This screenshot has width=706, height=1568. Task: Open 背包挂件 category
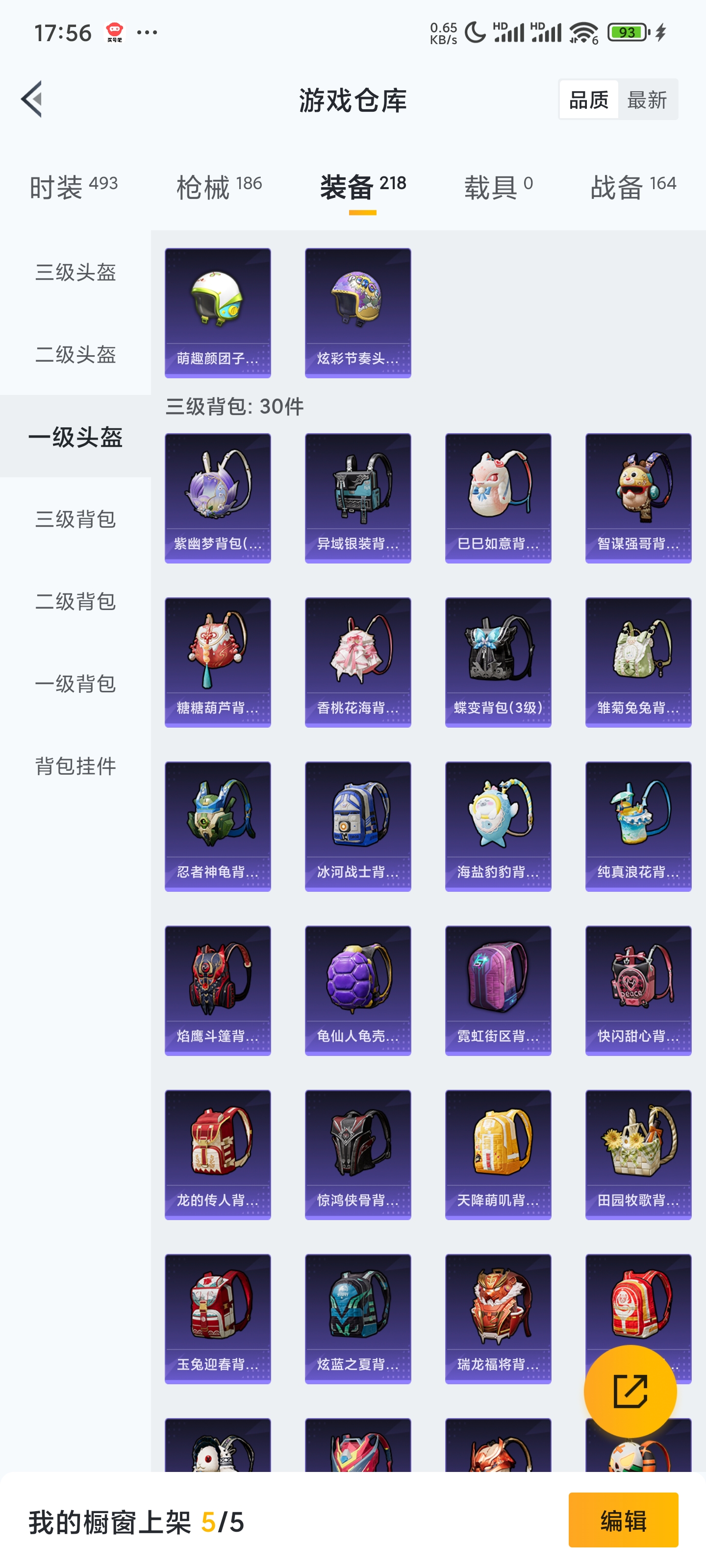(76, 765)
